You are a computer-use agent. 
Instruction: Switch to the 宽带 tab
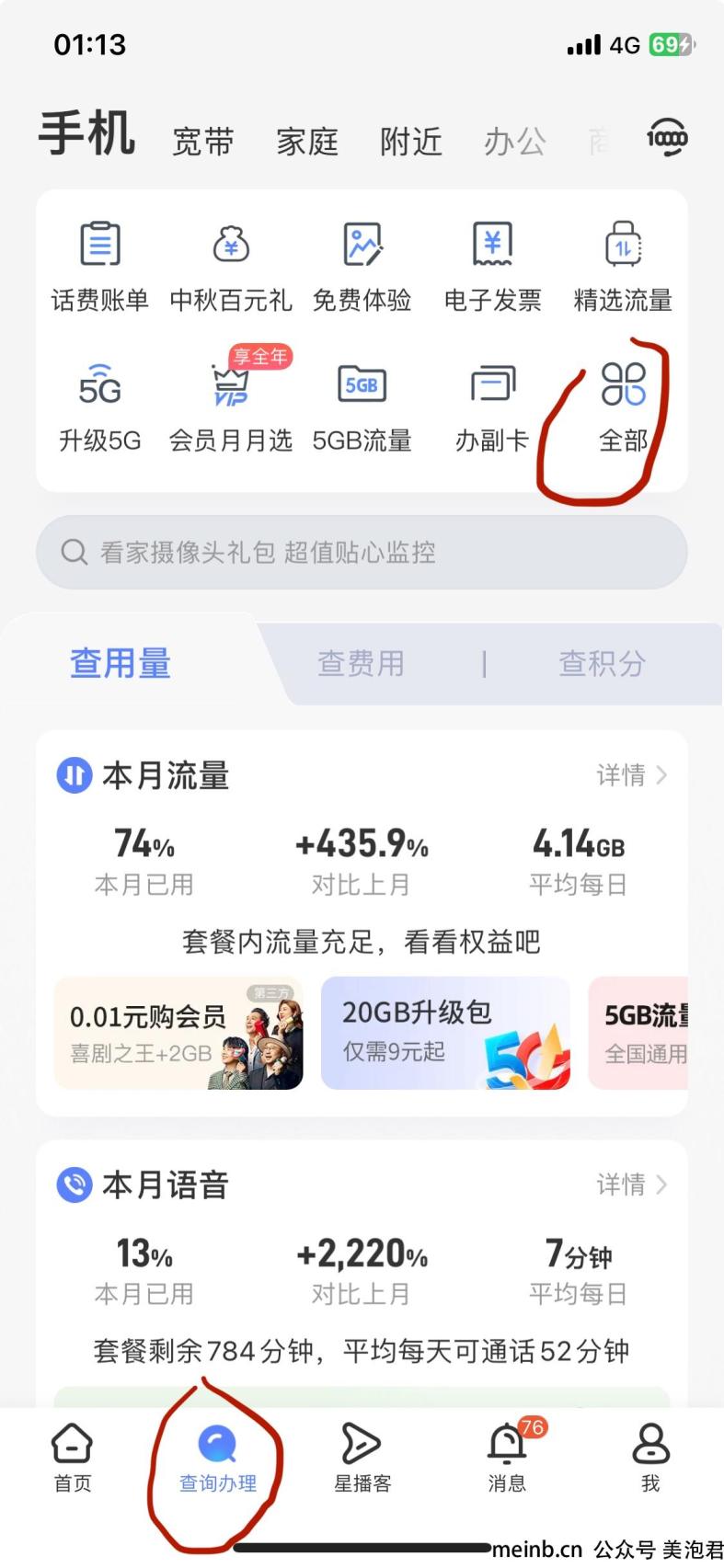(203, 142)
